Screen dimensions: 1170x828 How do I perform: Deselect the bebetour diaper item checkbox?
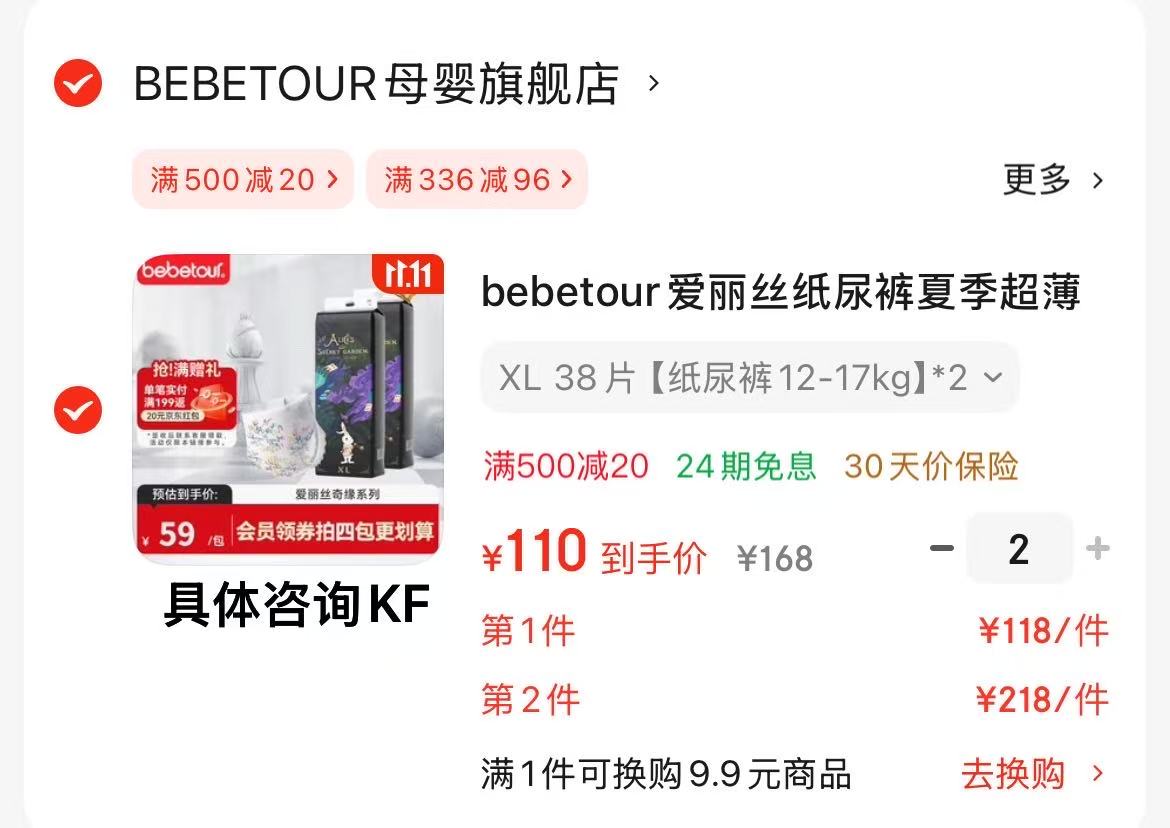click(x=78, y=410)
